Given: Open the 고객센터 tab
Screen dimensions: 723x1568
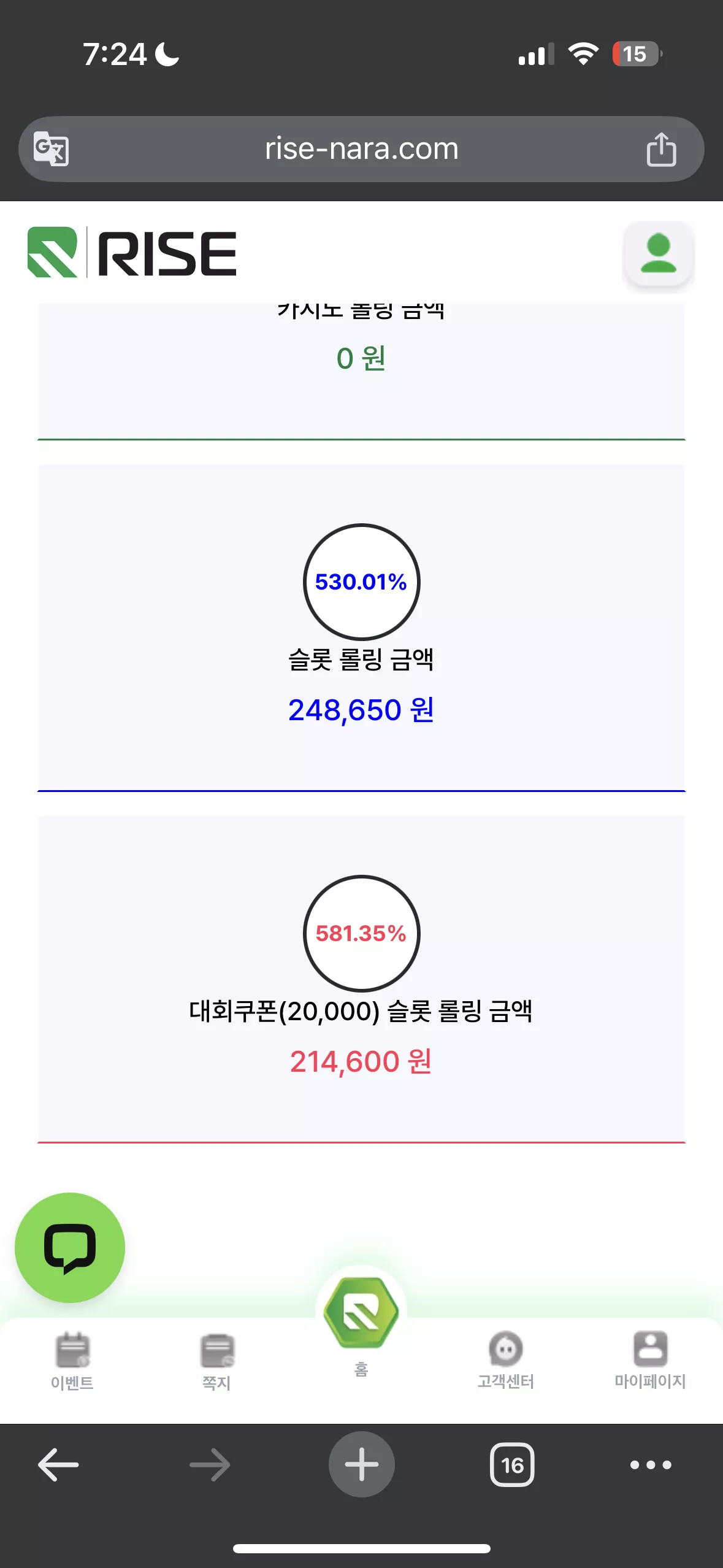Looking at the screenshot, I should [x=506, y=1359].
